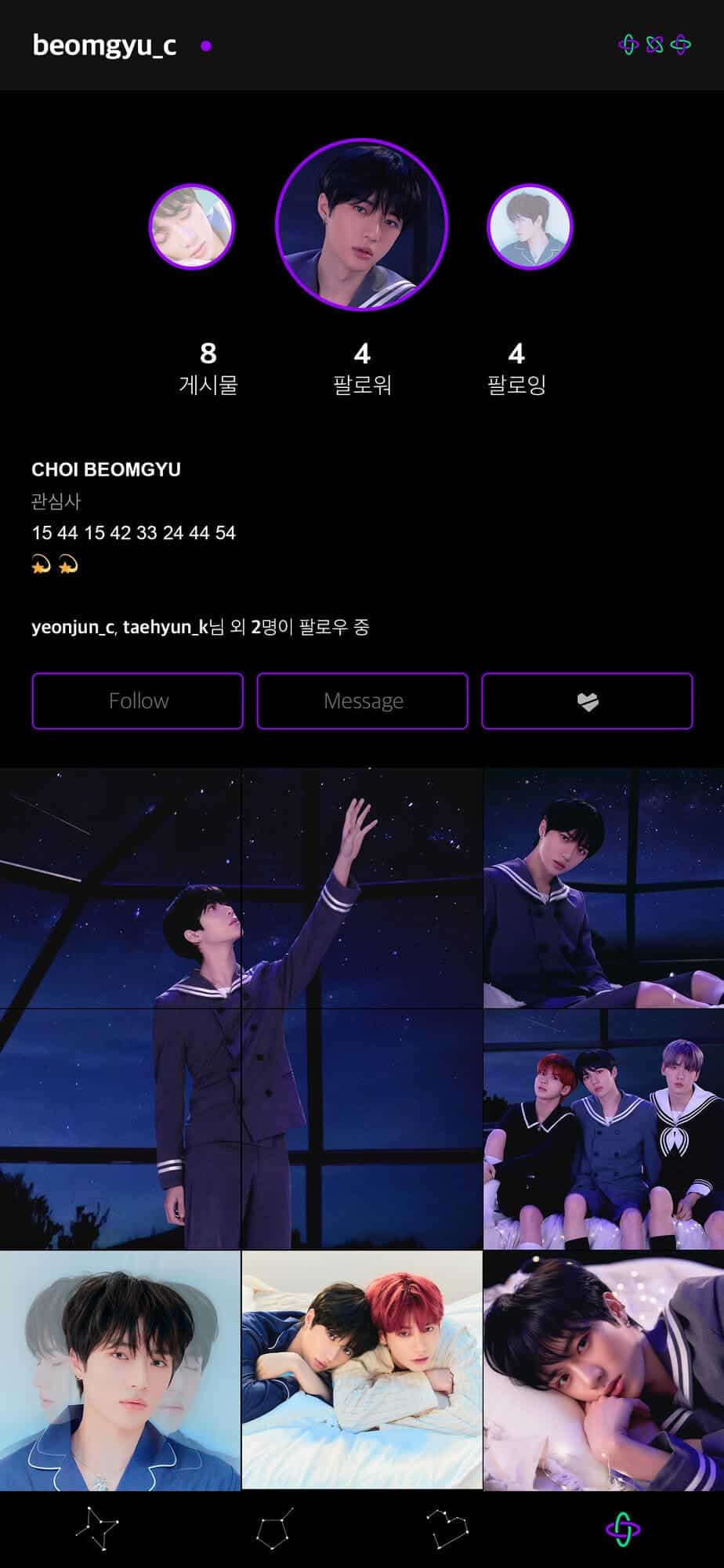Open the large center profile picture
This screenshot has height=1568, width=724.
pos(361,225)
